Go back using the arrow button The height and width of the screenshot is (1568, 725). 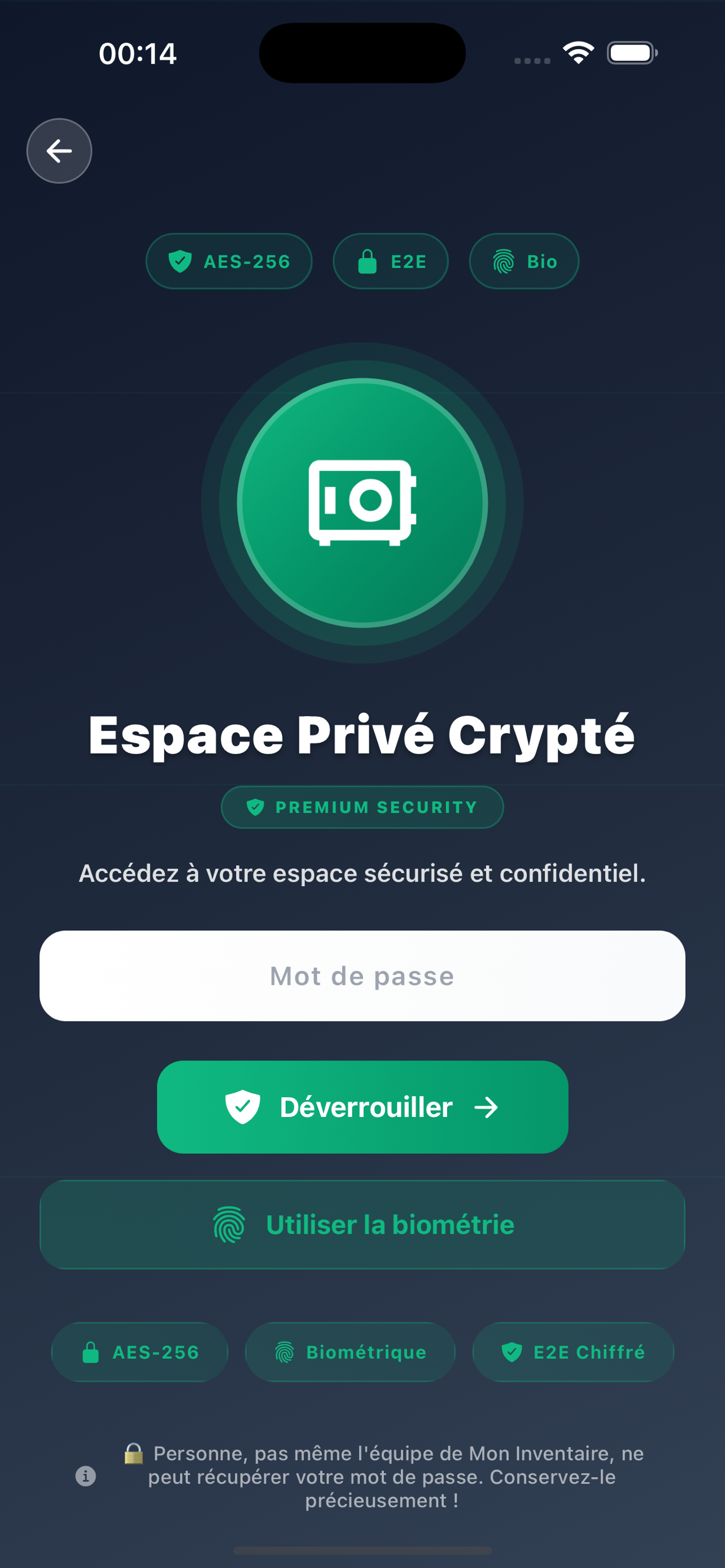[59, 150]
